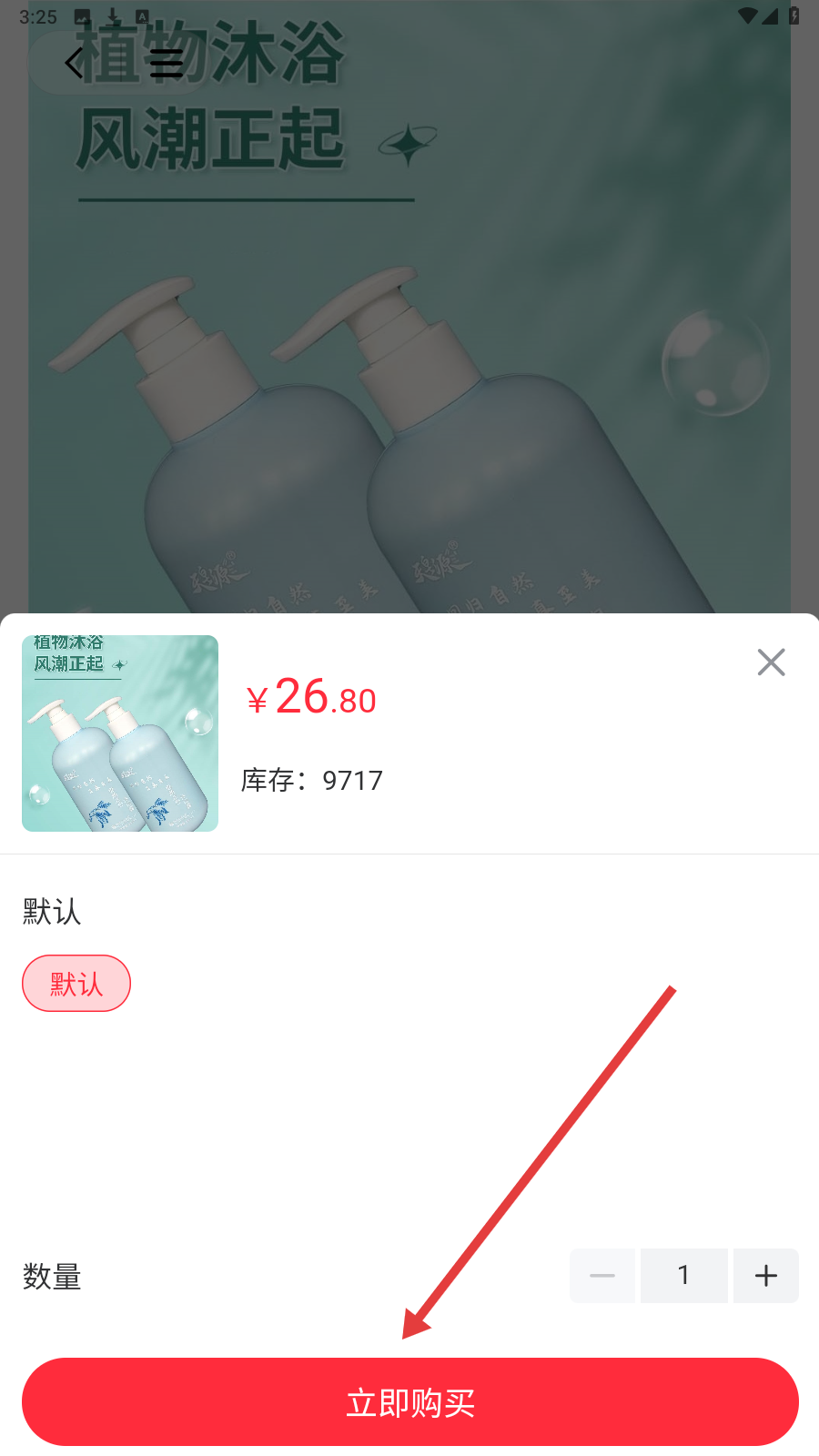Decrease quantity with the minus button
Viewport: 819px width, 1456px height.
pyautogui.click(x=602, y=1276)
